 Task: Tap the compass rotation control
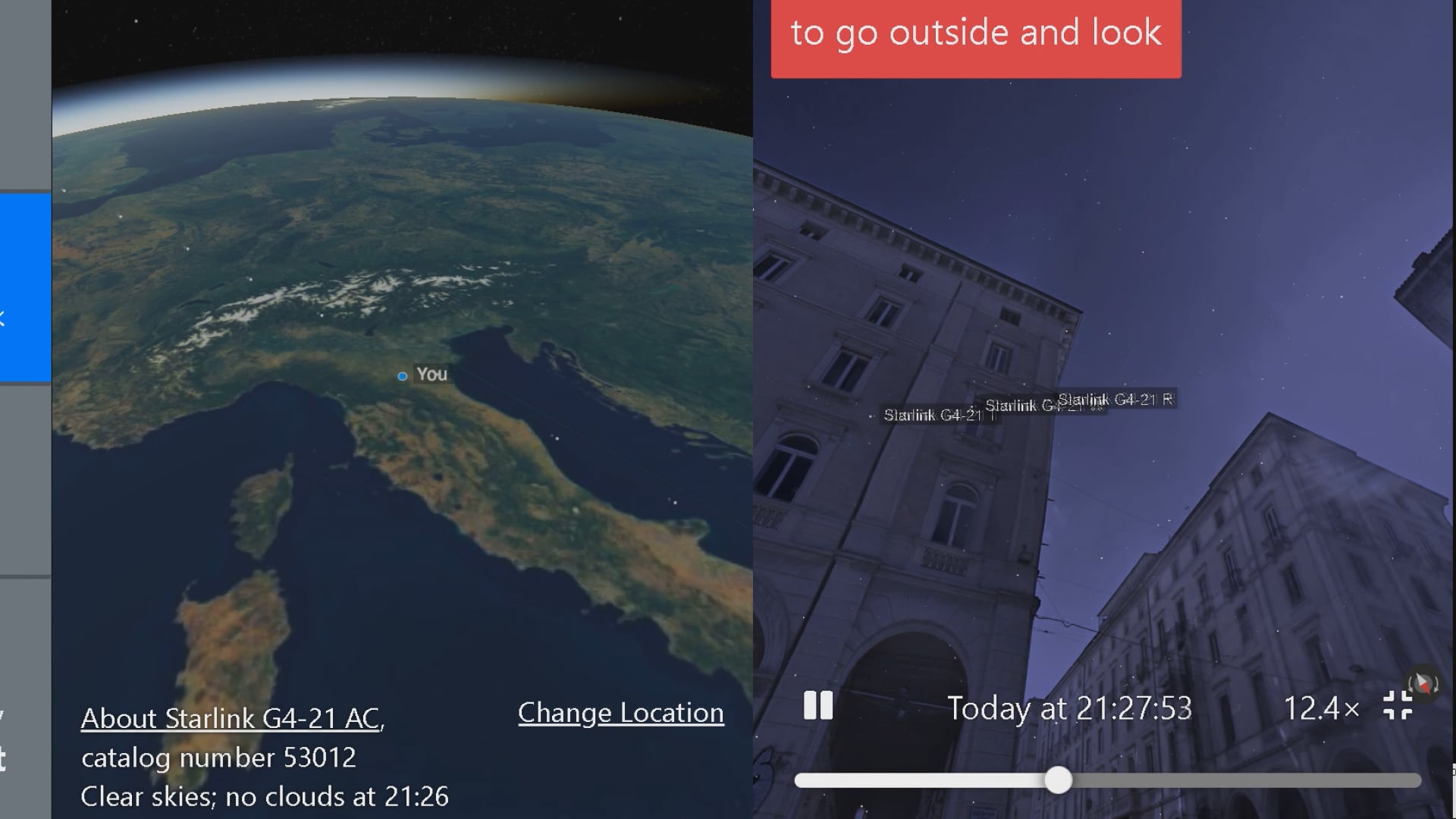(1423, 684)
